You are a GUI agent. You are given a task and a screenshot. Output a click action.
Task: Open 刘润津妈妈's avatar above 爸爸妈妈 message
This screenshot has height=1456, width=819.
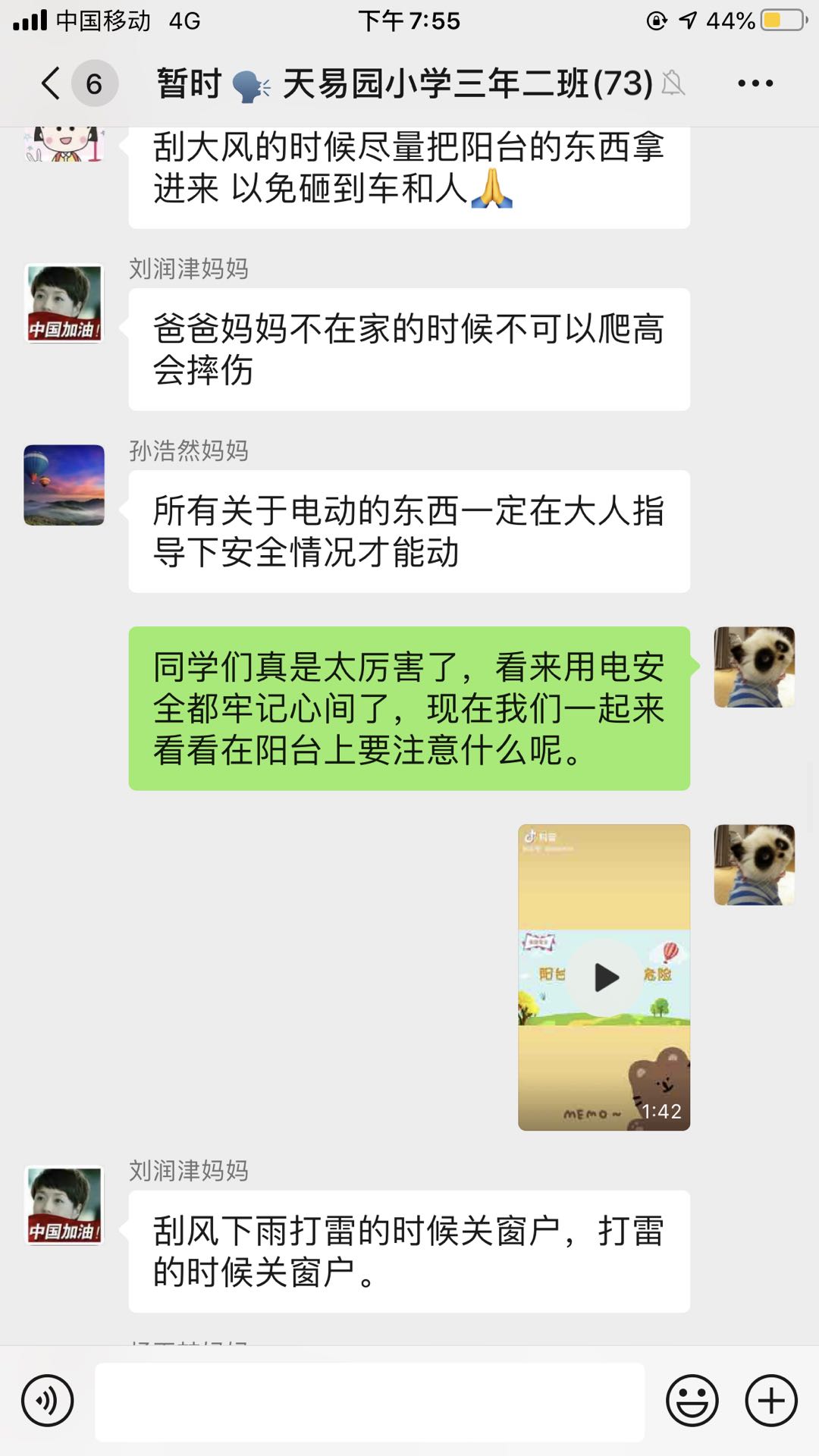click(64, 303)
